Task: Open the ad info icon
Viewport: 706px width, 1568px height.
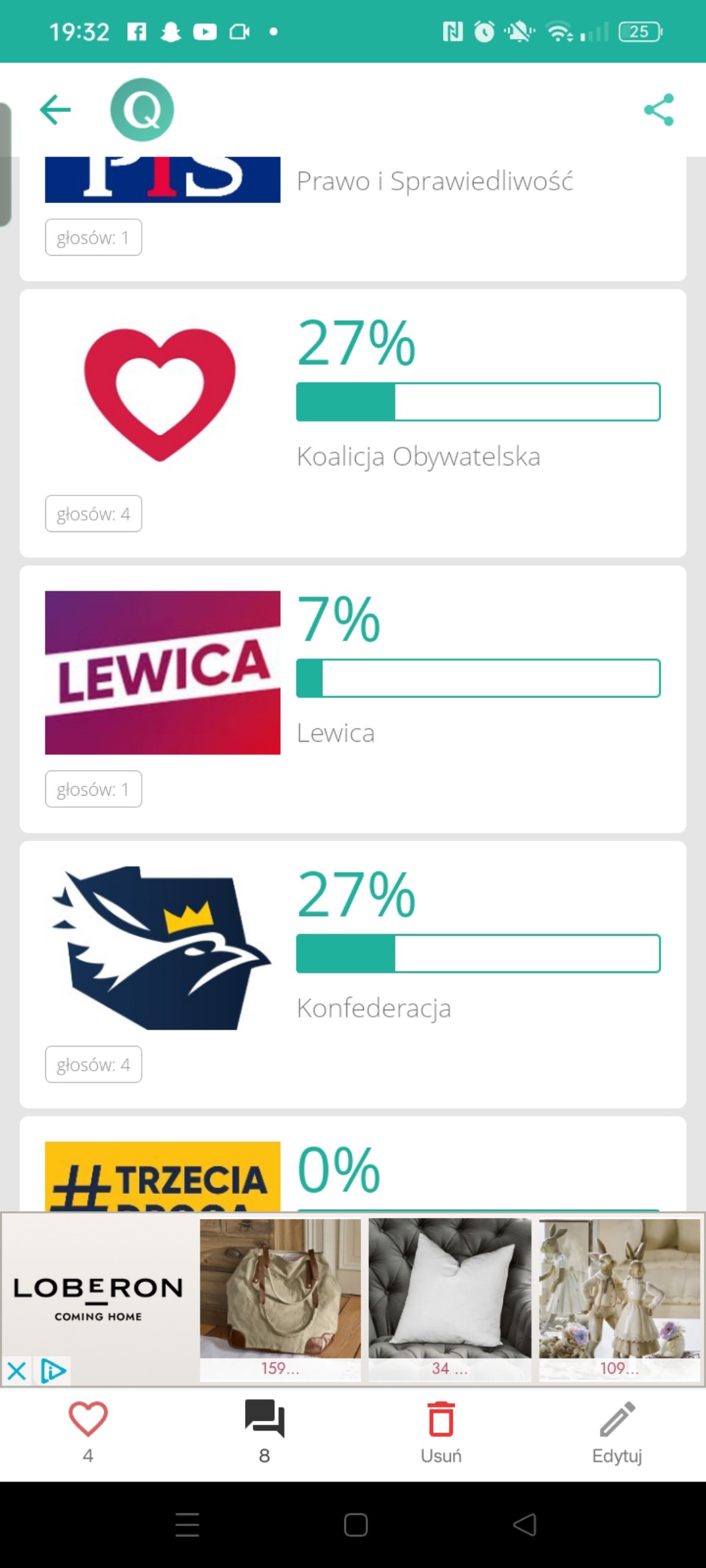Action: tap(53, 1371)
